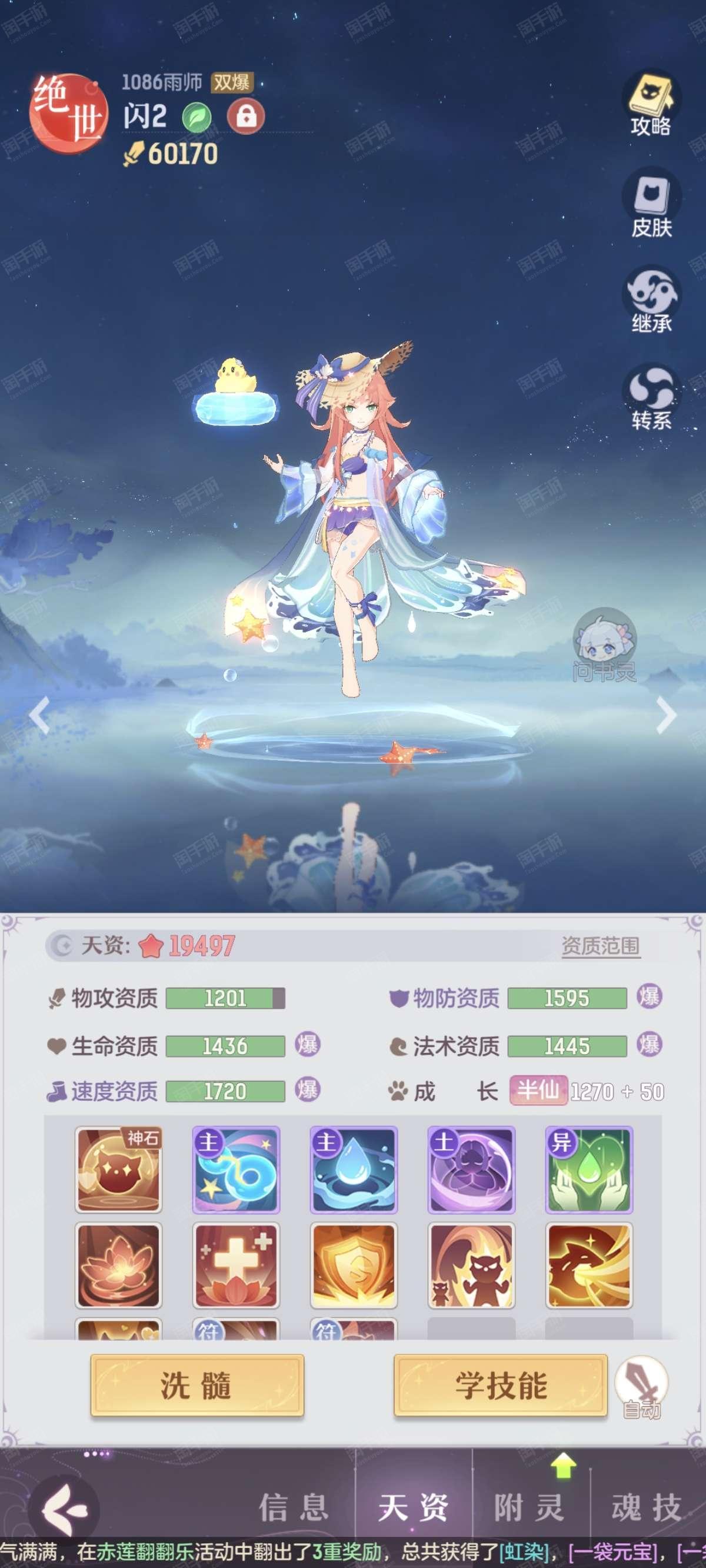View the green 异 healing hands skill
The width and height of the screenshot is (706, 1568).
pos(589,1170)
